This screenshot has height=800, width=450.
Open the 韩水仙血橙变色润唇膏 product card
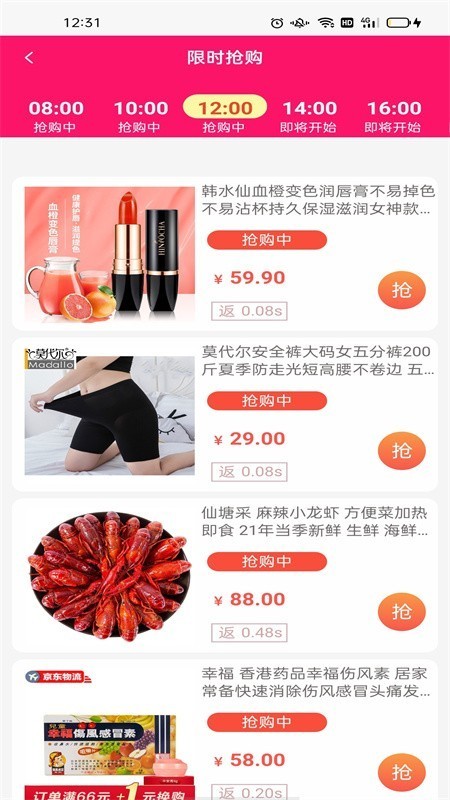click(225, 254)
